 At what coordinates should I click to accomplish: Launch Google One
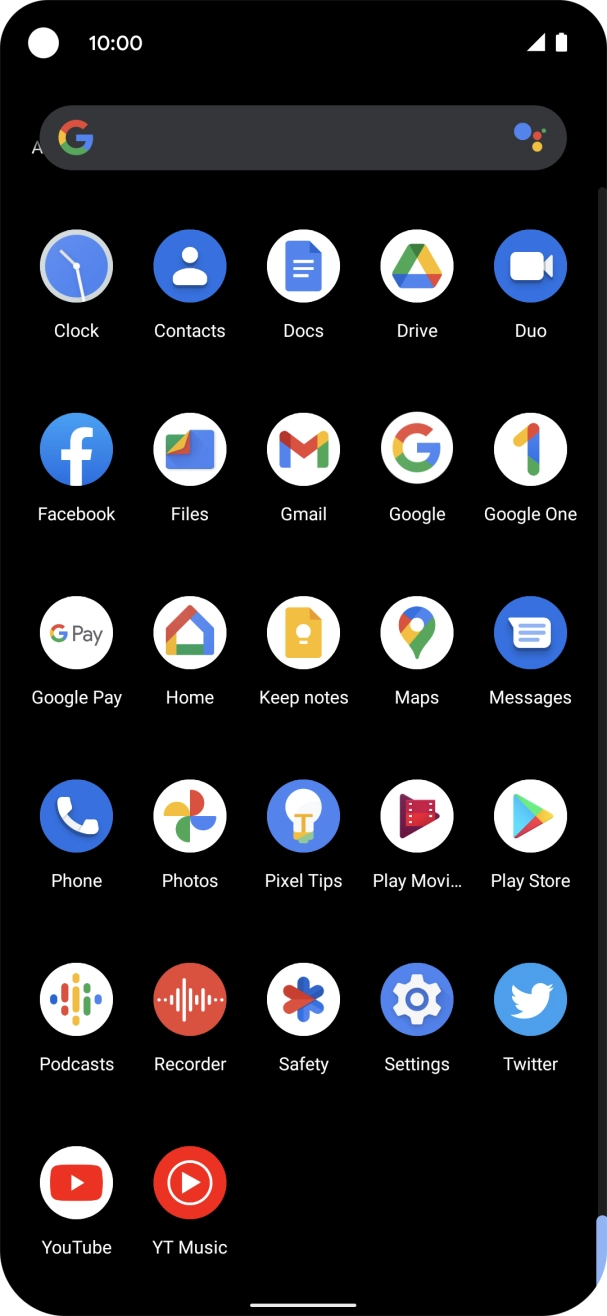[530, 449]
